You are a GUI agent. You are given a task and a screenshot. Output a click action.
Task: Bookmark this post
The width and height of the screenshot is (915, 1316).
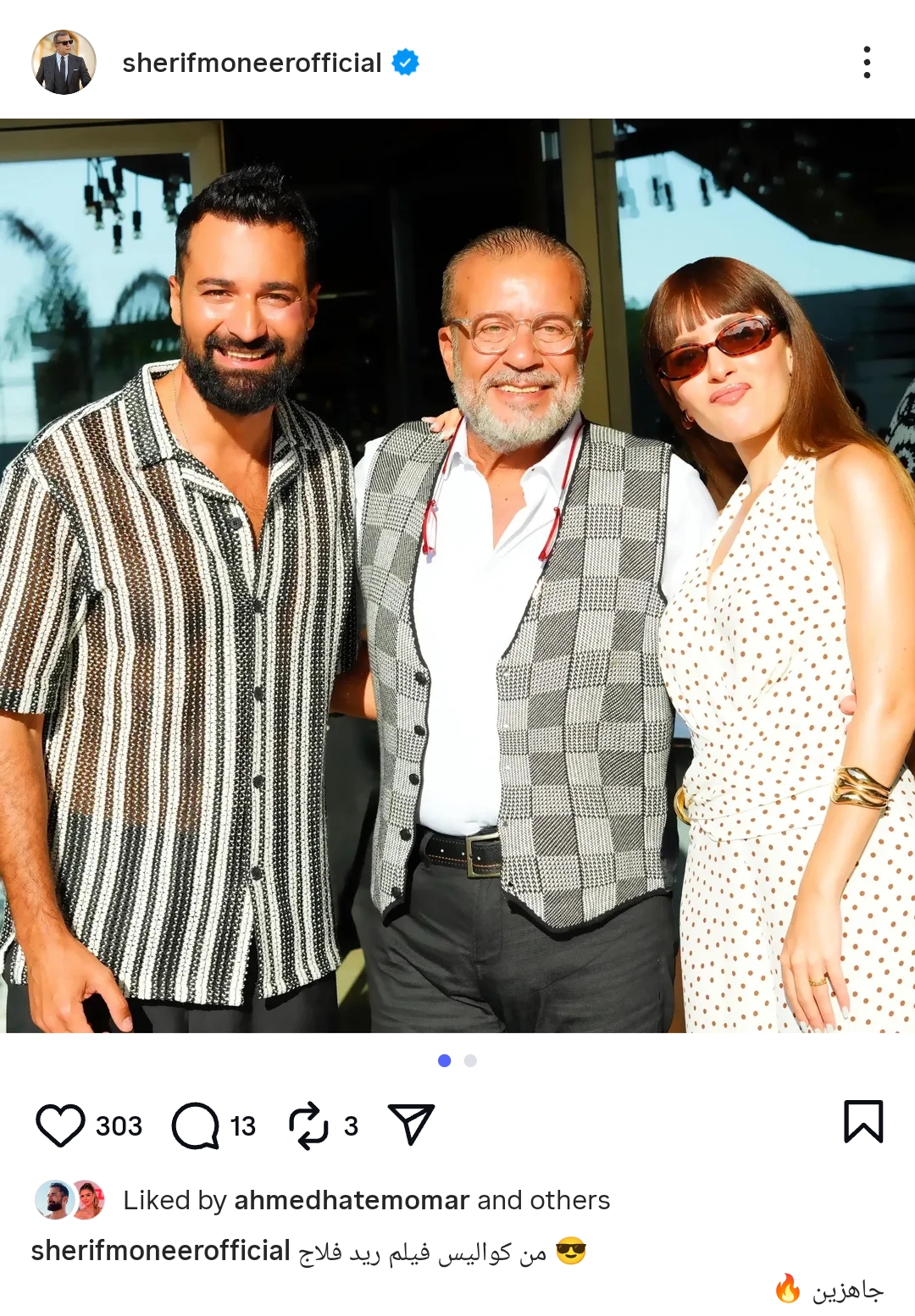coord(863,1122)
